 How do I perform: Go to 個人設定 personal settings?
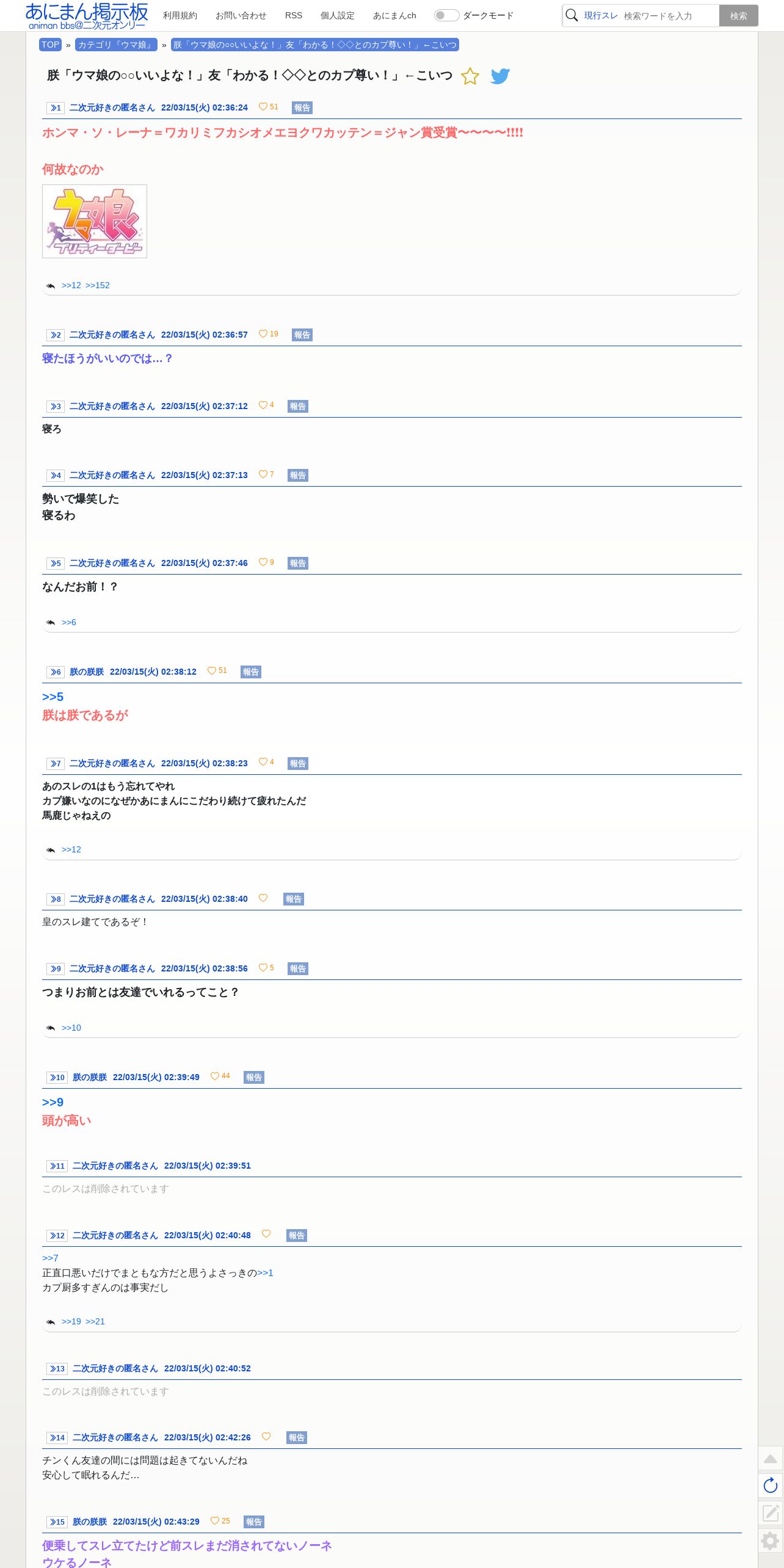click(338, 15)
